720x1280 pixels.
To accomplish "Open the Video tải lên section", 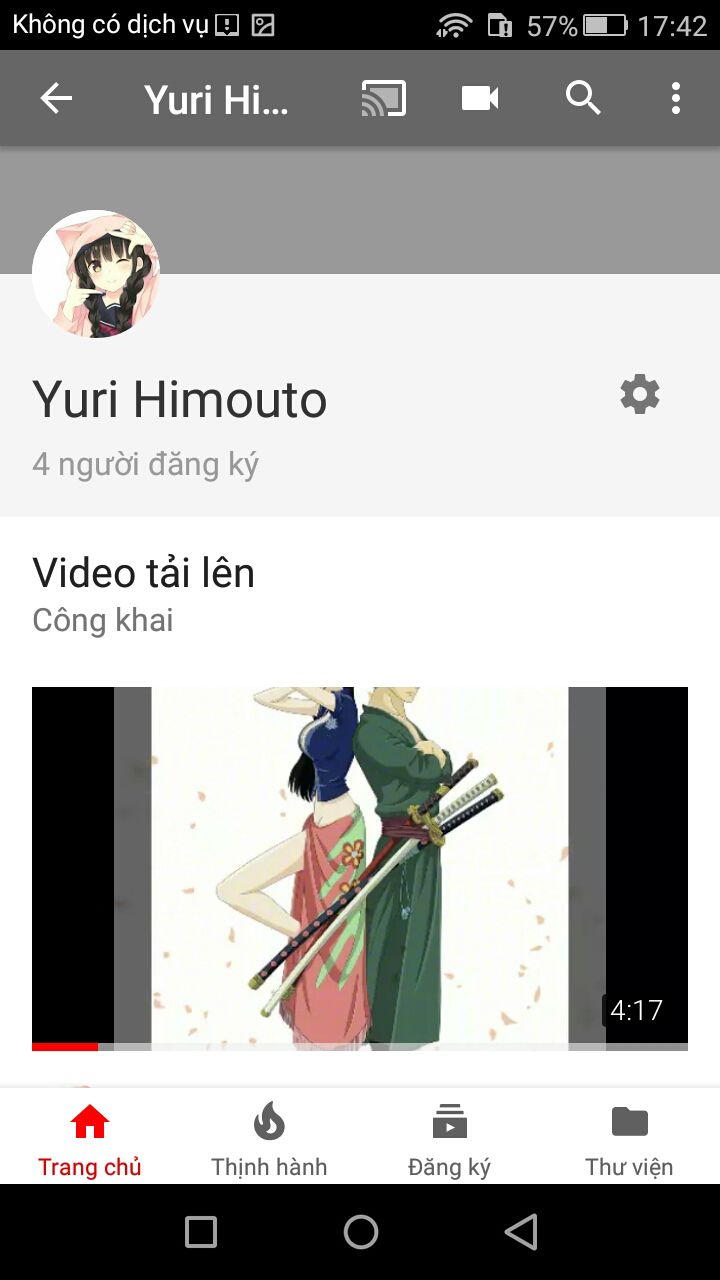I will pos(144,574).
